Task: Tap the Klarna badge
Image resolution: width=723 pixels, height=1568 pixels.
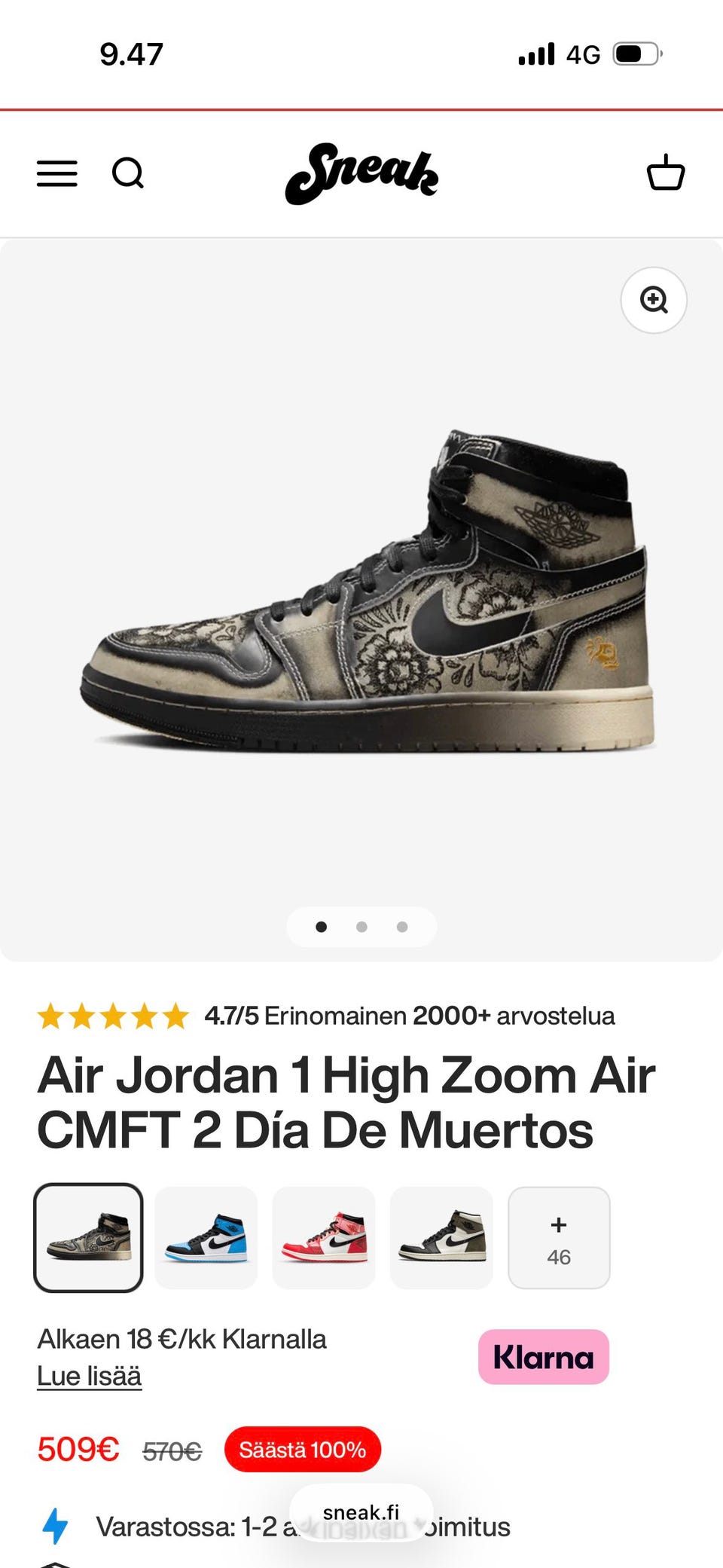Action: [x=543, y=1357]
